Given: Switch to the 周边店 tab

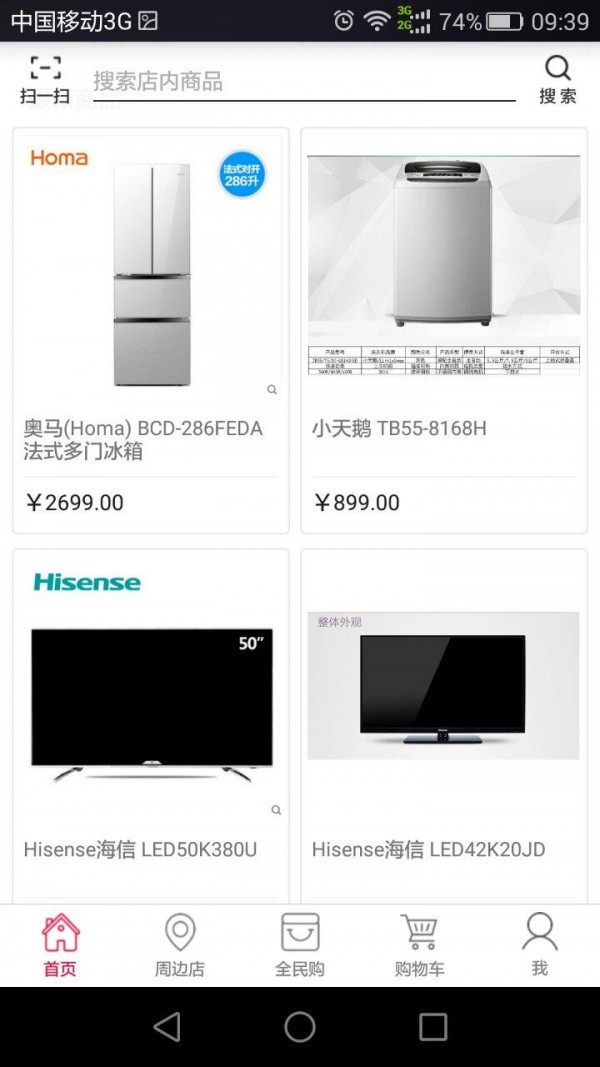Looking at the screenshot, I should [180, 945].
